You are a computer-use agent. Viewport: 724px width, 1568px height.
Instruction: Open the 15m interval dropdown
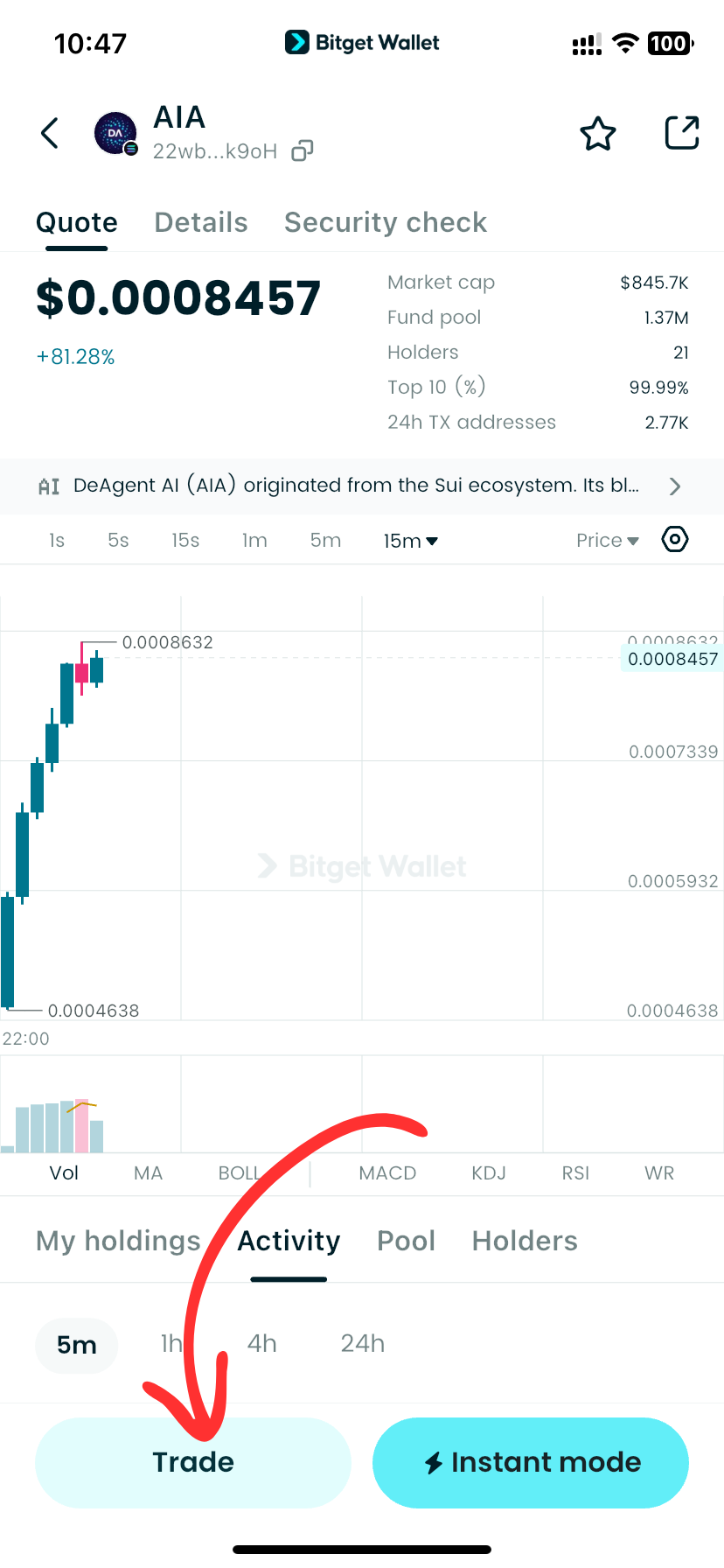click(410, 541)
